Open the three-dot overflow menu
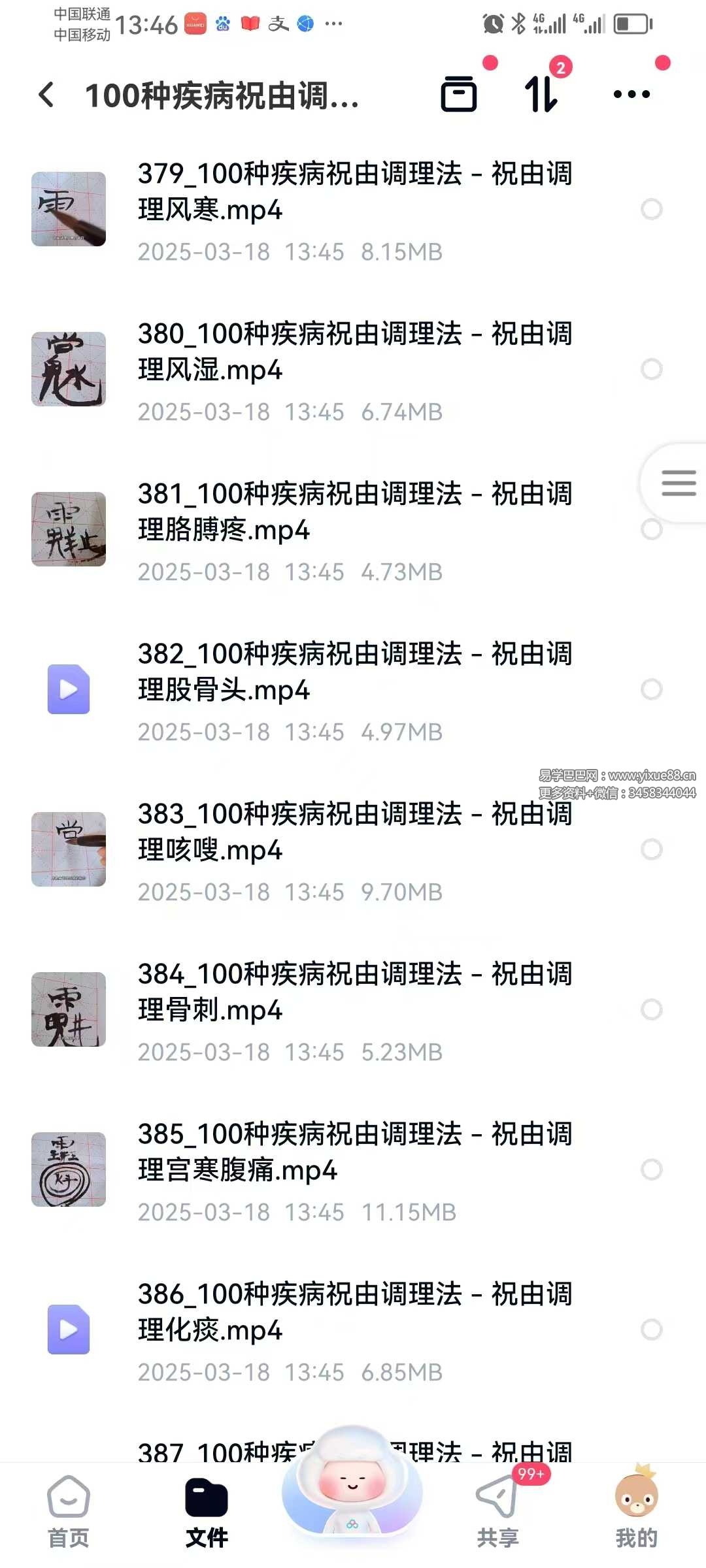The width and height of the screenshot is (706, 1568). tap(631, 95)
